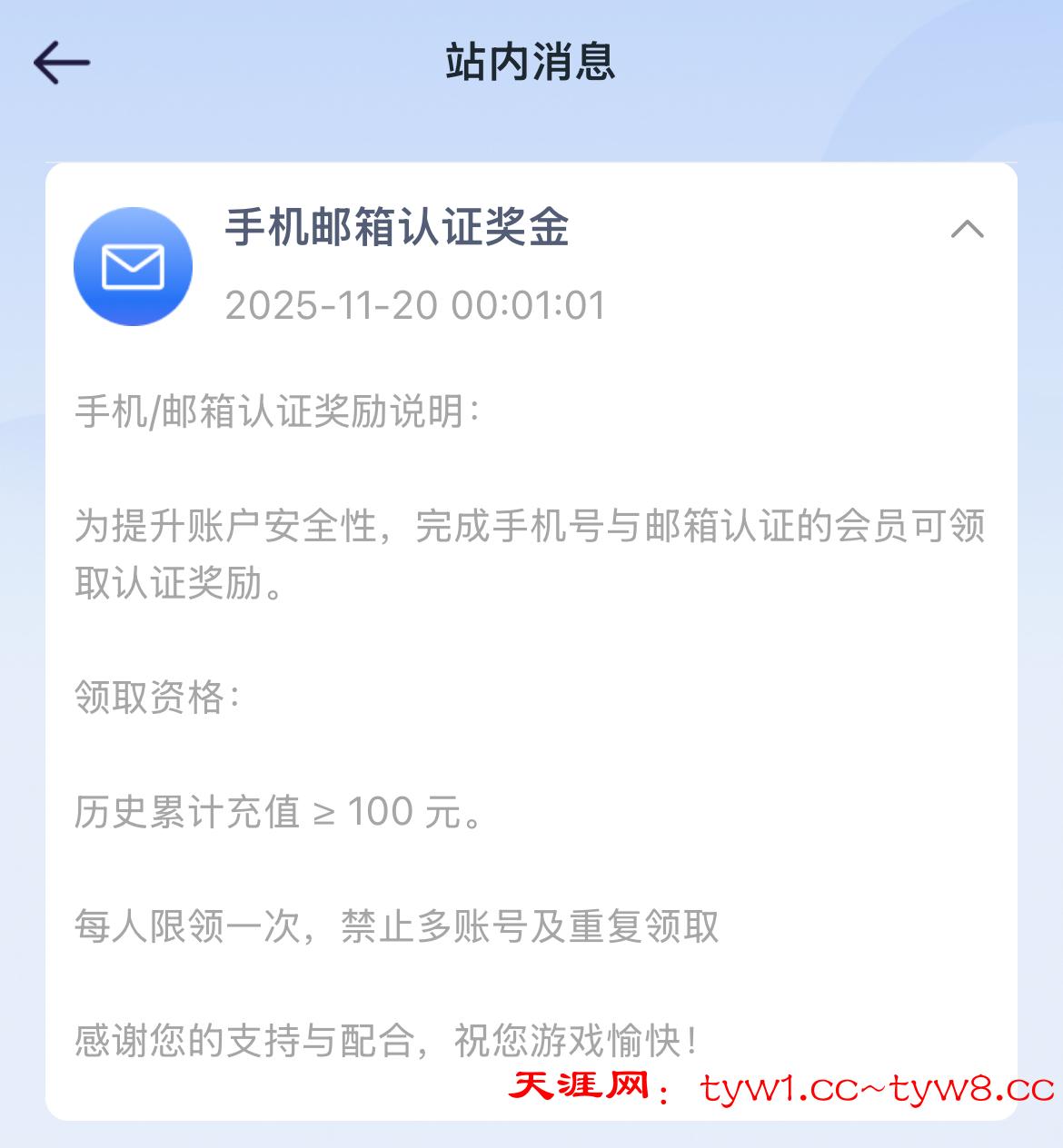Go back from 站内消息 page
This screenshot has width=1063, height=1148.
(x=62, y=63)
